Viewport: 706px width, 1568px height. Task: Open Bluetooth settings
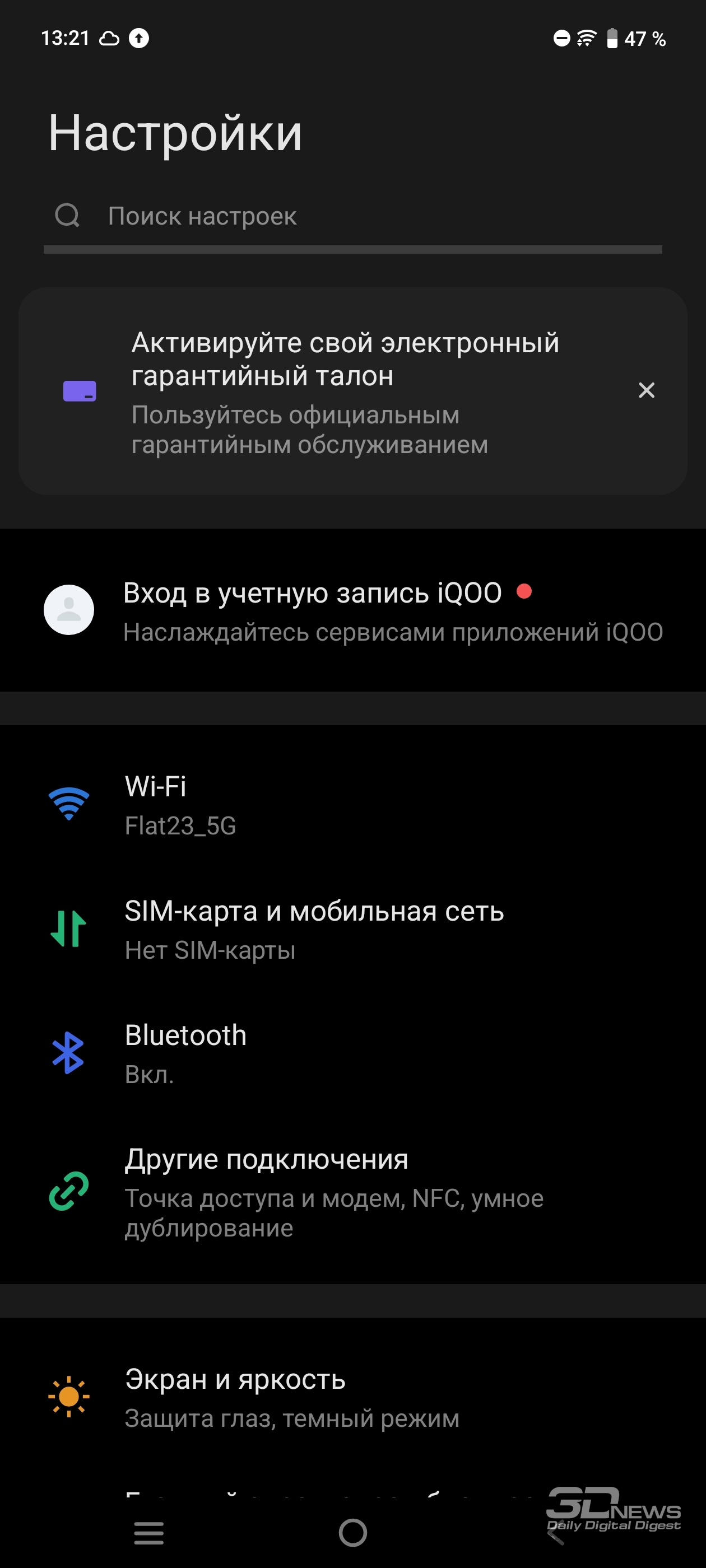pos(352,1054)
